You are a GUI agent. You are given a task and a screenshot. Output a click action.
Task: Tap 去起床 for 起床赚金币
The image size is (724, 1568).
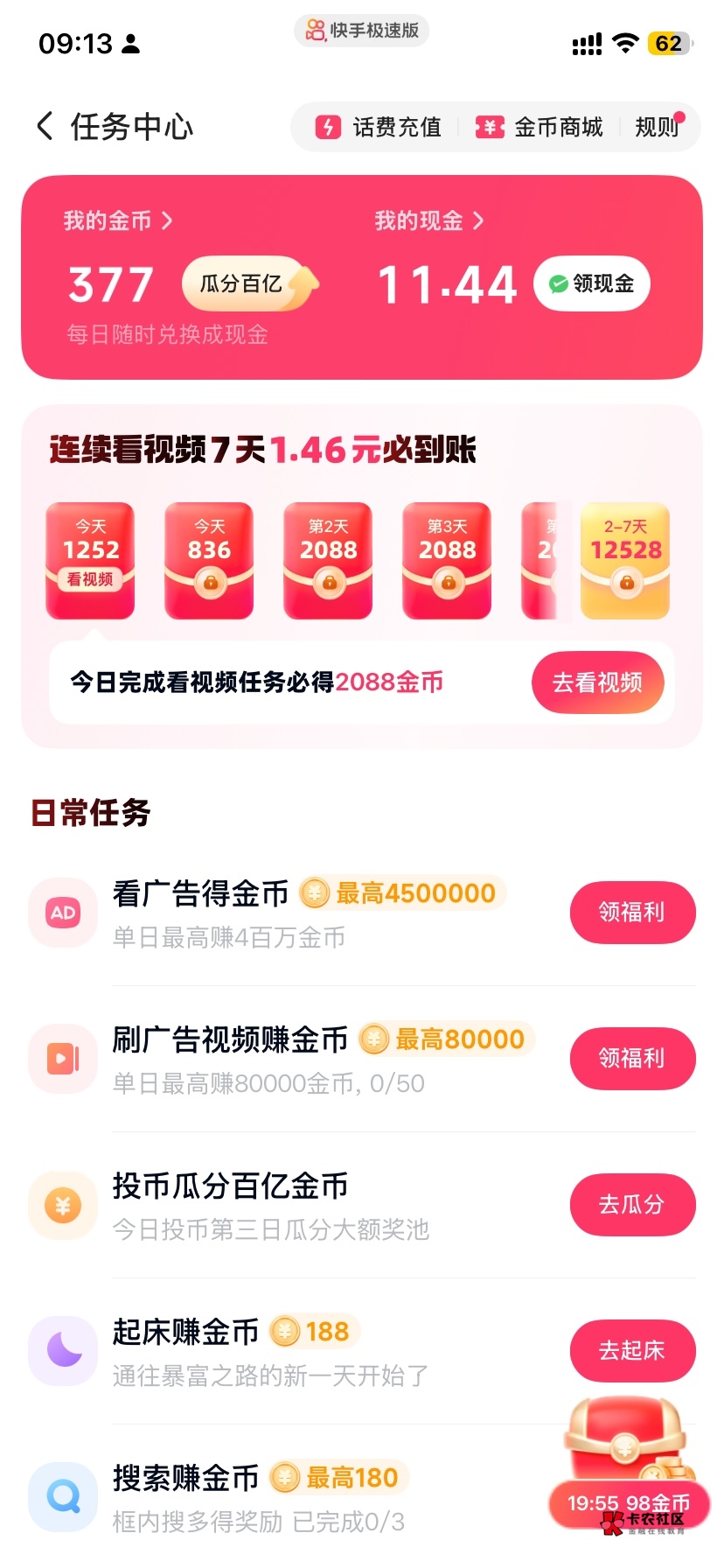point(633,1351)
